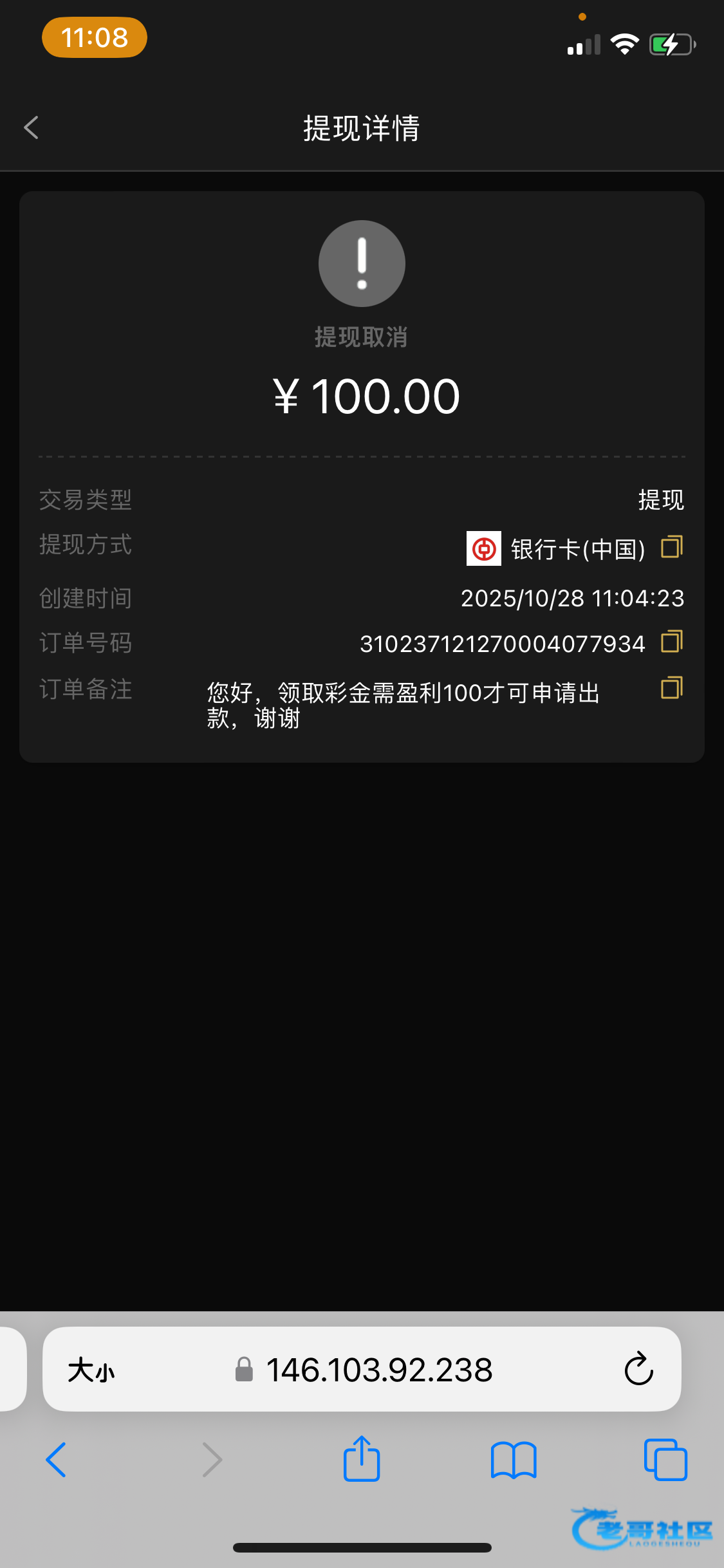Copy the 订单号码 order number
This screenshot has width=724, height=1568.
[x=671, y=642]
